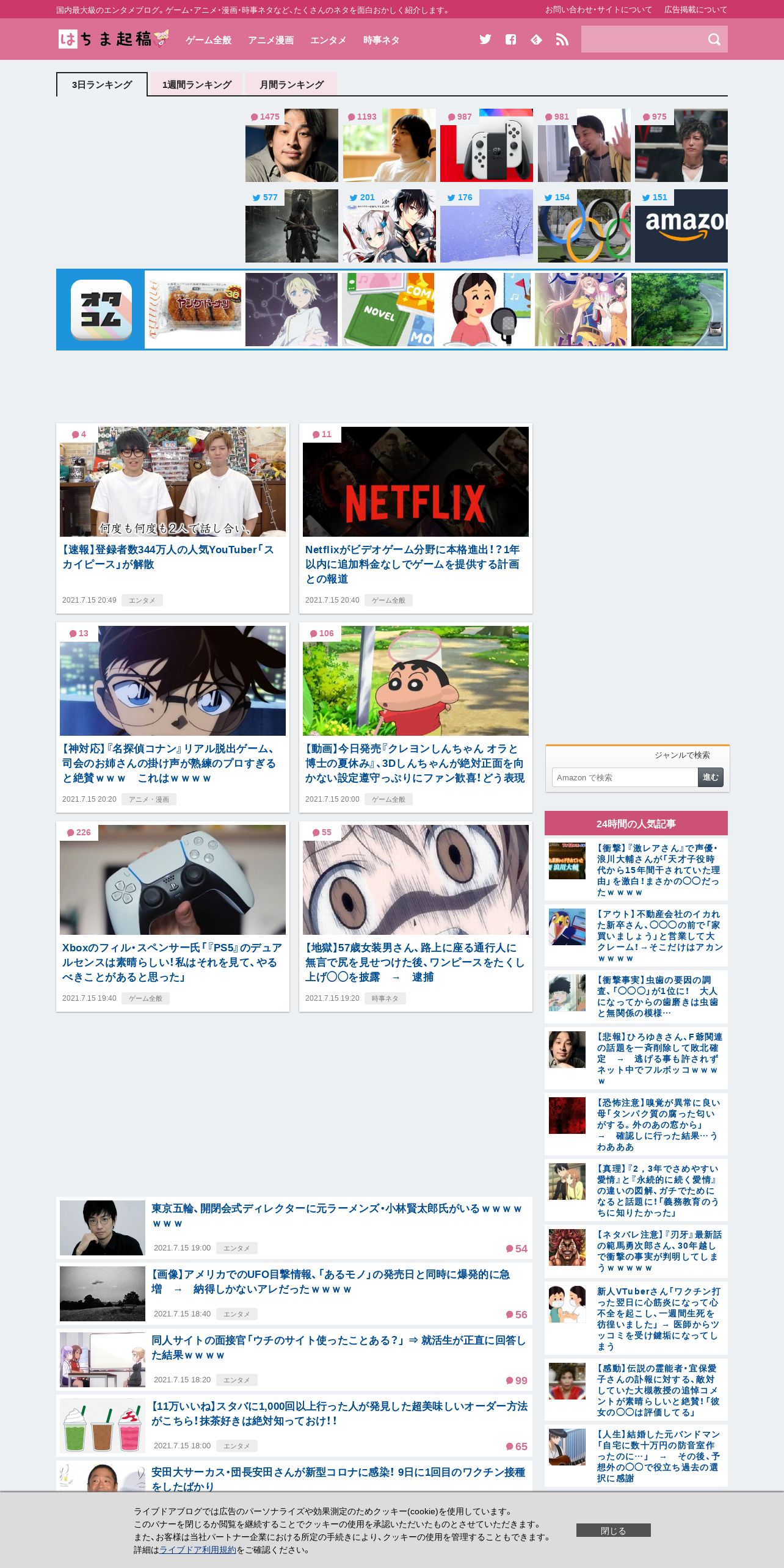784x1568 pixels.
Task: Open the Twitter icon in the header
Action: [485, 40]
